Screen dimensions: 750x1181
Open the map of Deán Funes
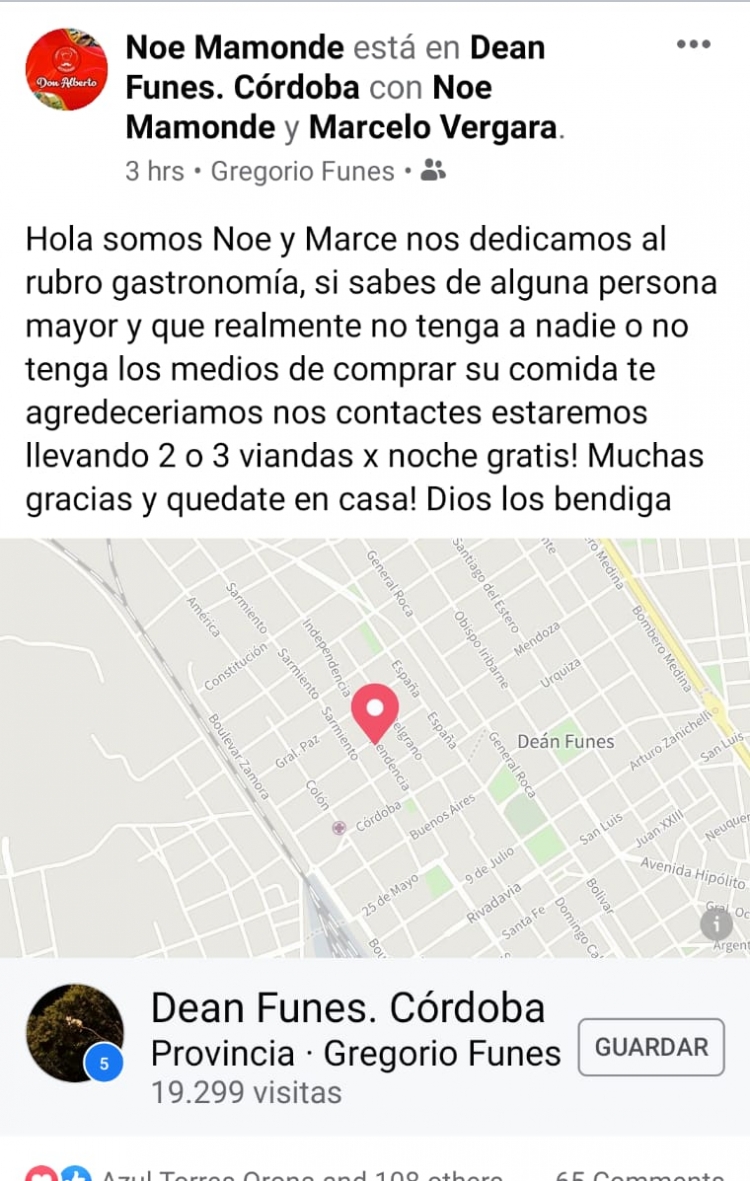click(x=375, y=748)
